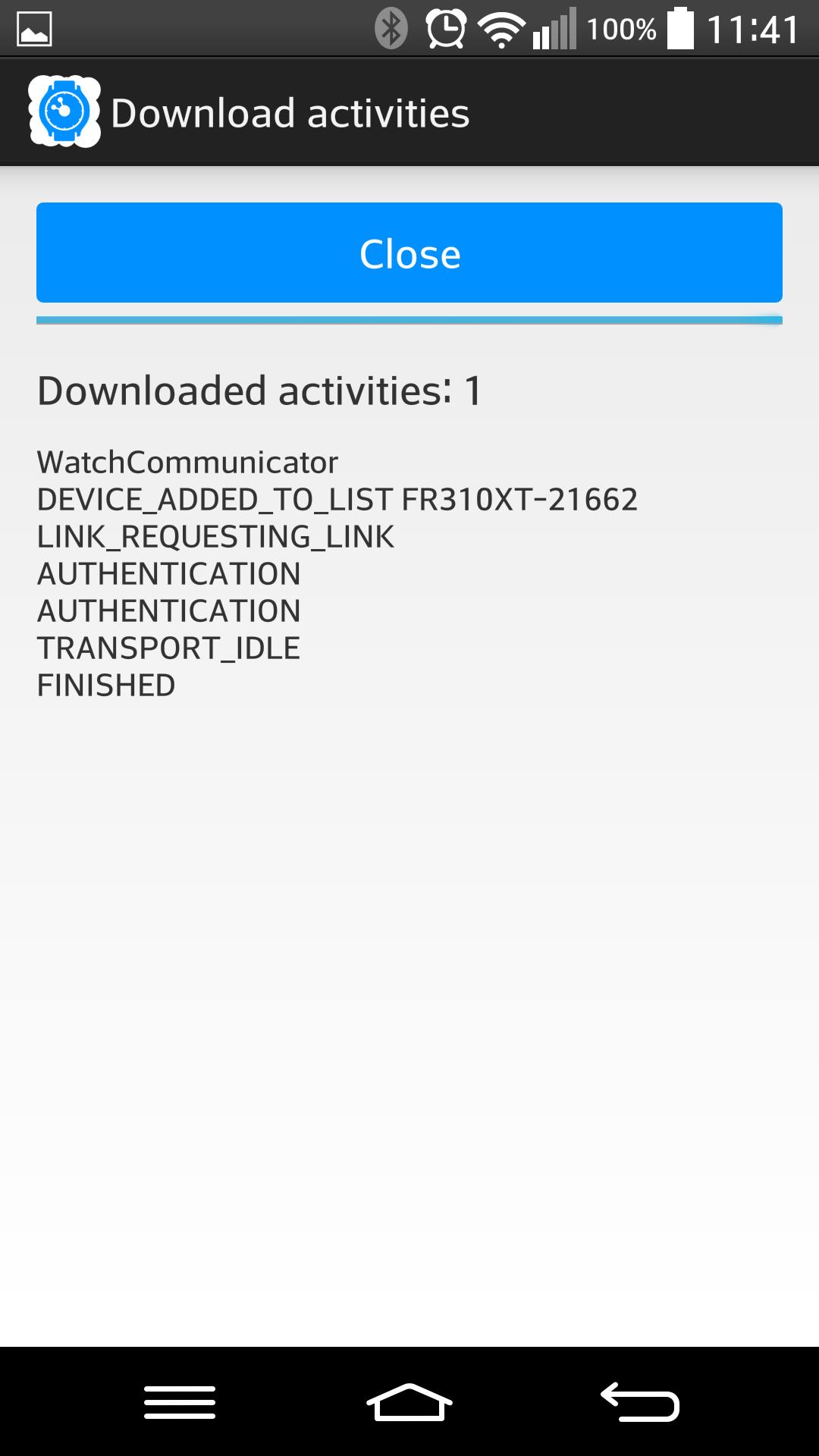Tap the Wi-Fi signal icon

coord(502,29)
